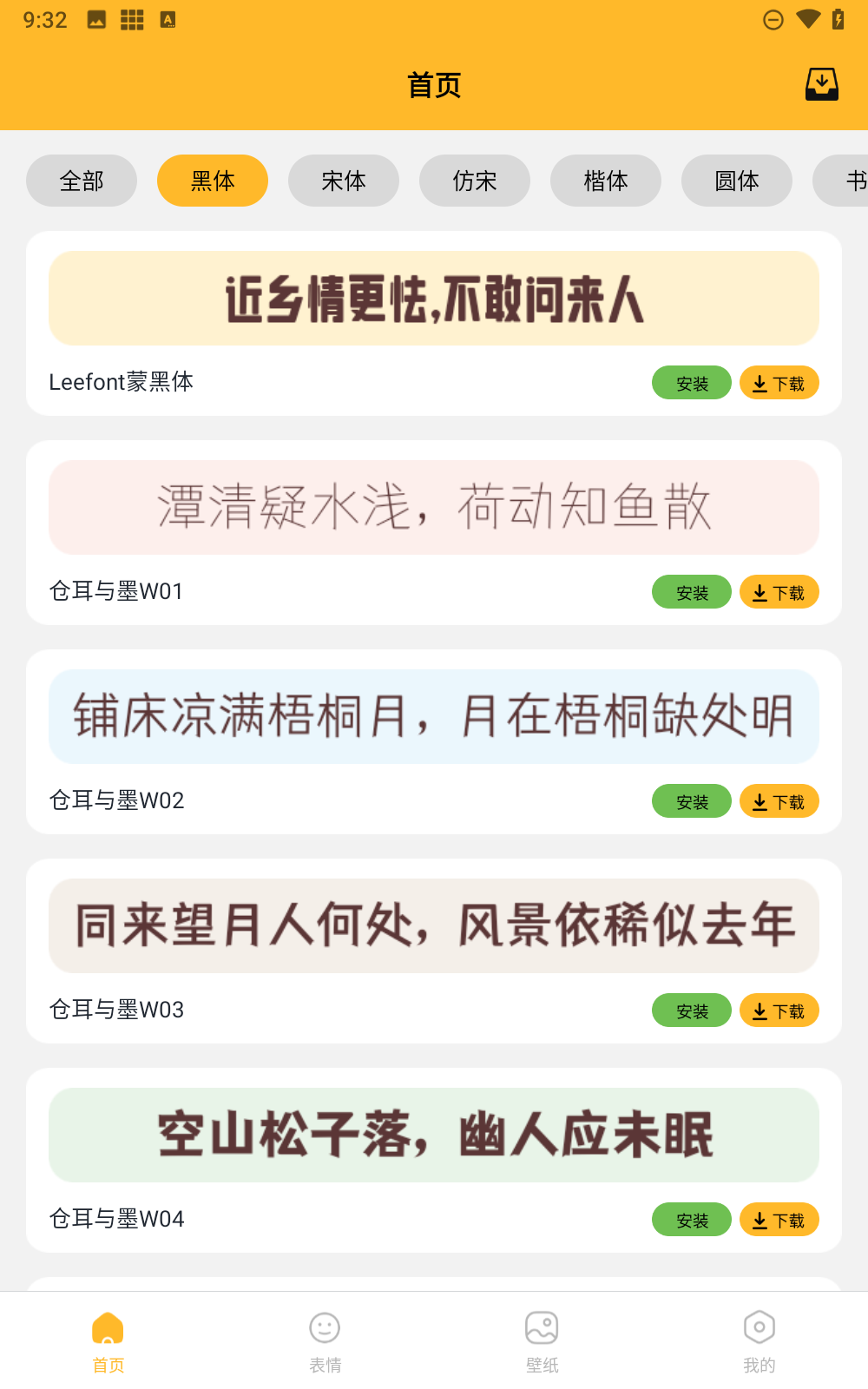Download 仓耳与墨W04 font
The image size is (868, 1389).
click(779, 1220)
